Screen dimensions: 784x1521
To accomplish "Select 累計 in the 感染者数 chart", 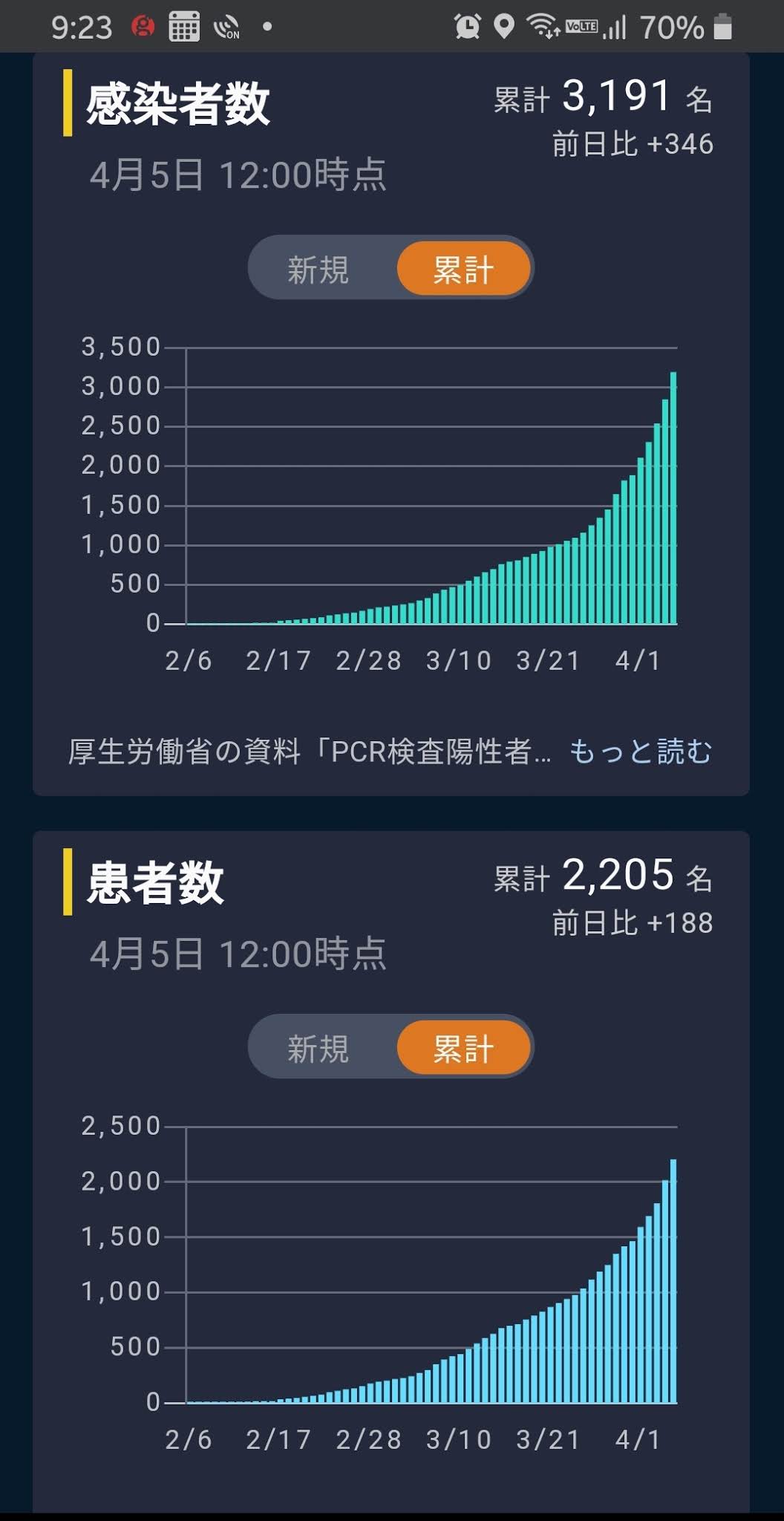I will (x=464, y=269).
